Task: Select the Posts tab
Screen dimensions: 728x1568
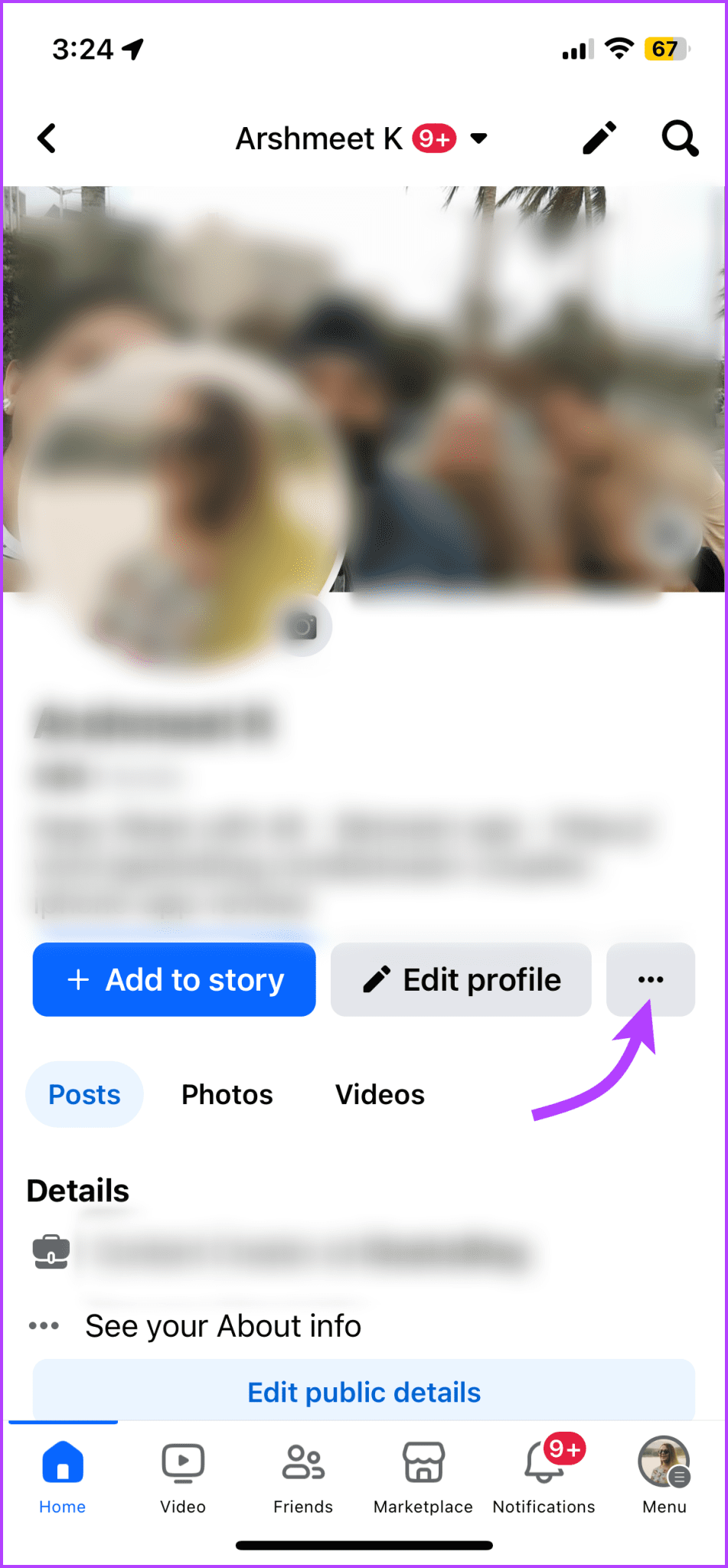Action: coord(84,1094)
